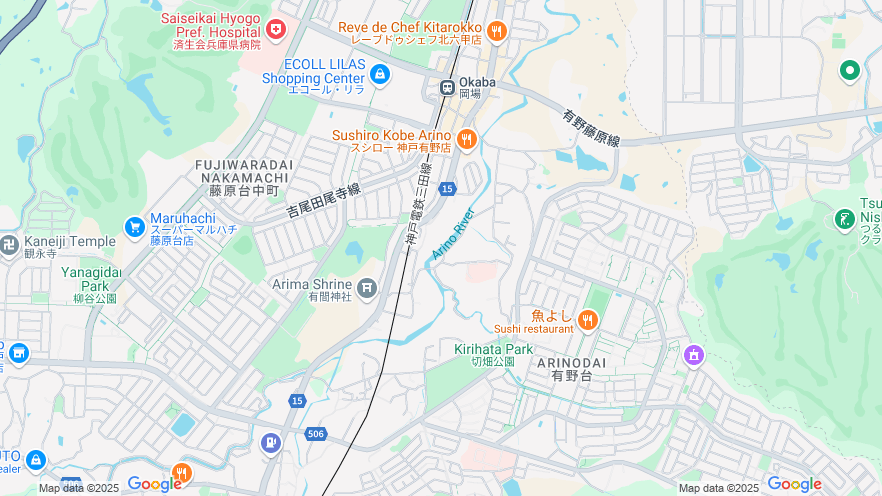Tap Reve de Chef Kitarokko restaurant pin
This screenshot has height=496, width=882.
coord(497,31)
